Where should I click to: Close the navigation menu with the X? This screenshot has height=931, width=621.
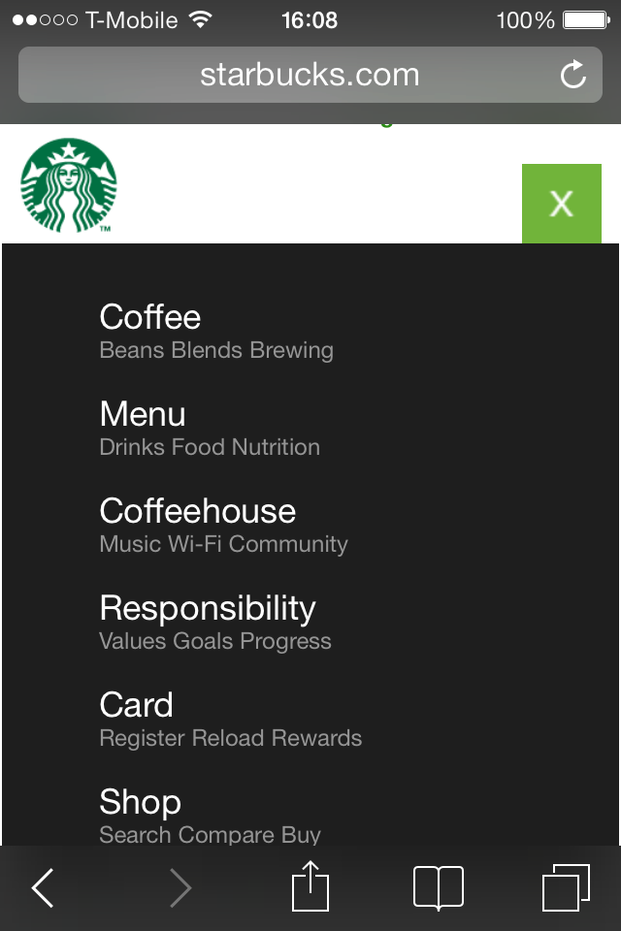pyautogui.click(x=561, y=203)
